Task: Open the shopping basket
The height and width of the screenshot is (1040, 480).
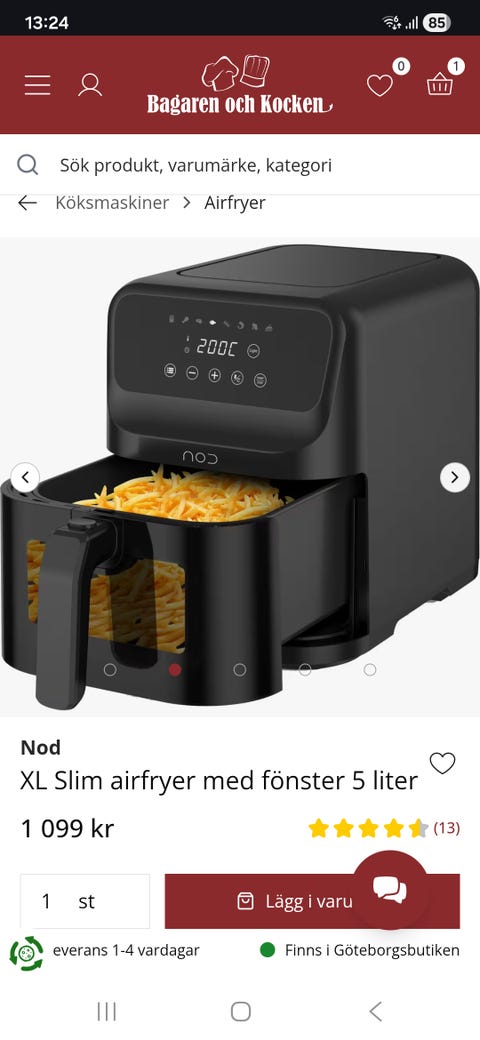Action: (x=440, y=85)
